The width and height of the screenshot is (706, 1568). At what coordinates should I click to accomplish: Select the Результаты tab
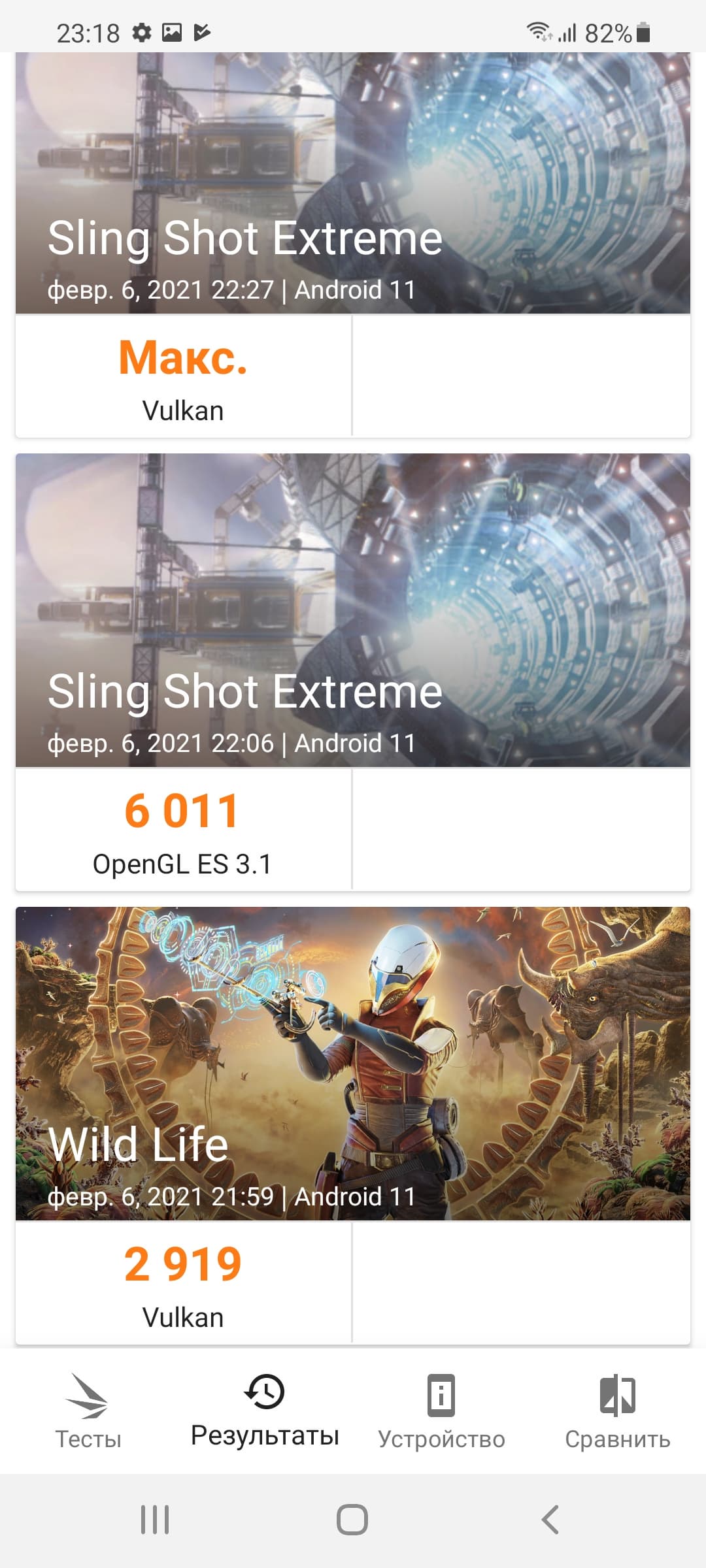click(x=265, y=1413)
